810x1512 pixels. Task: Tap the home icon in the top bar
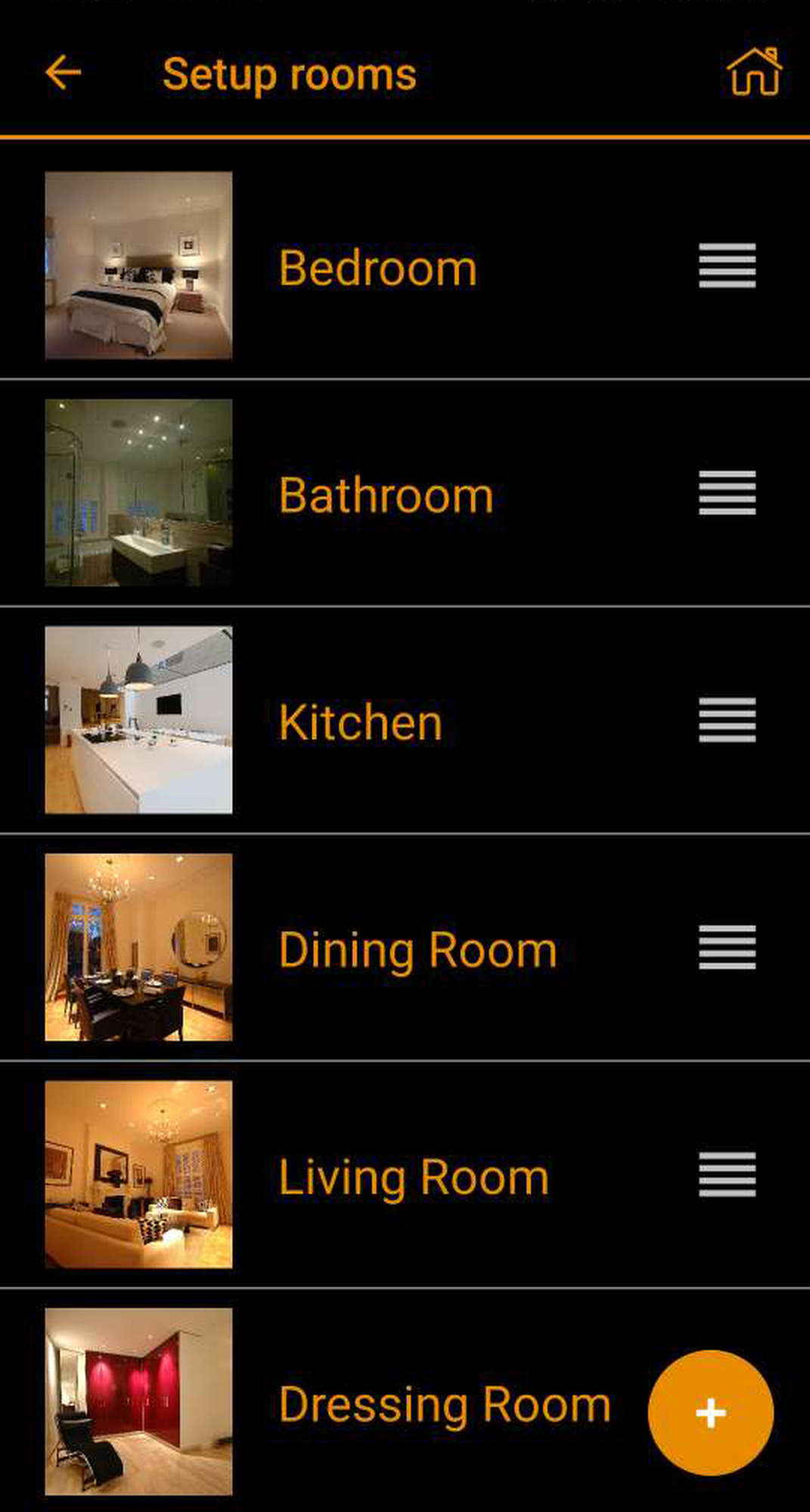coord(753,73)
